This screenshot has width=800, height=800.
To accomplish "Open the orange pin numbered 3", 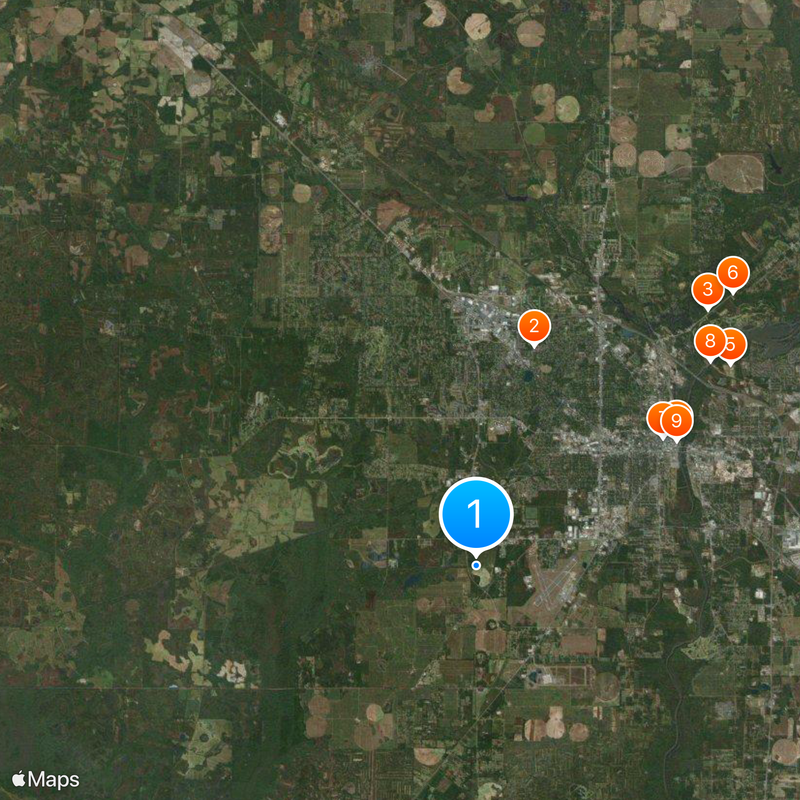I will 708,290.
